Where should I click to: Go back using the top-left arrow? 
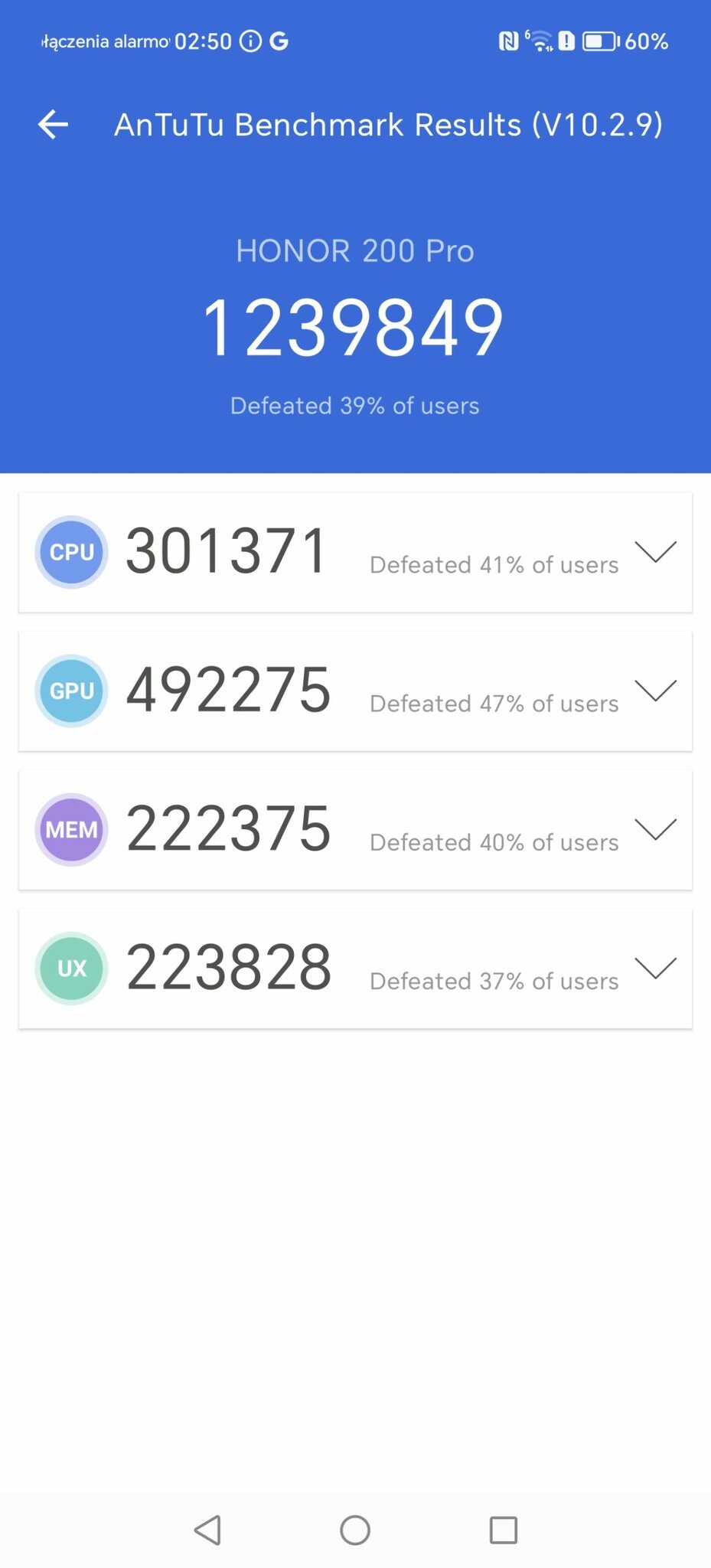click(53, 124)
